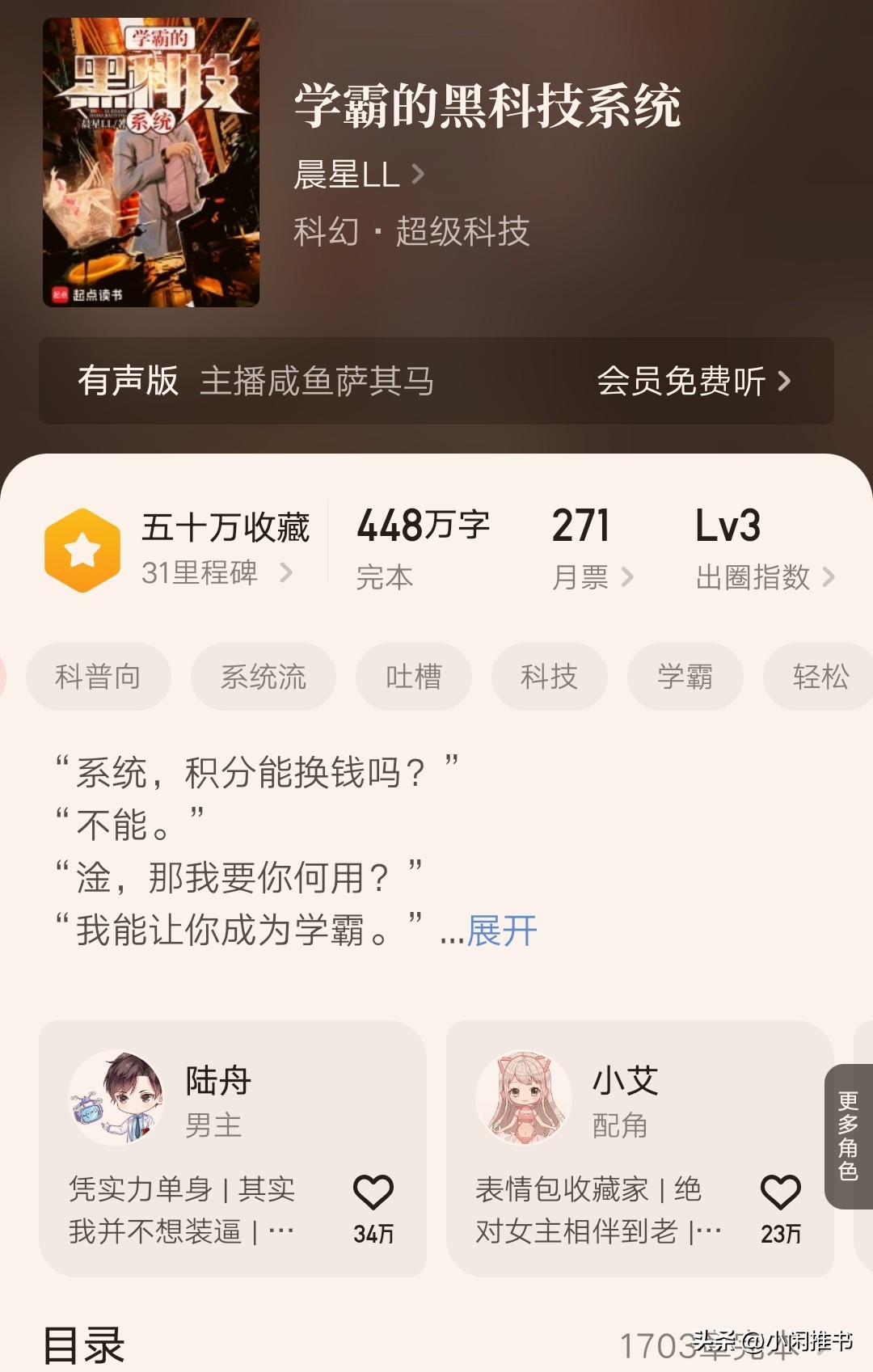Open 出圈指数 Lv3 details

764,576
